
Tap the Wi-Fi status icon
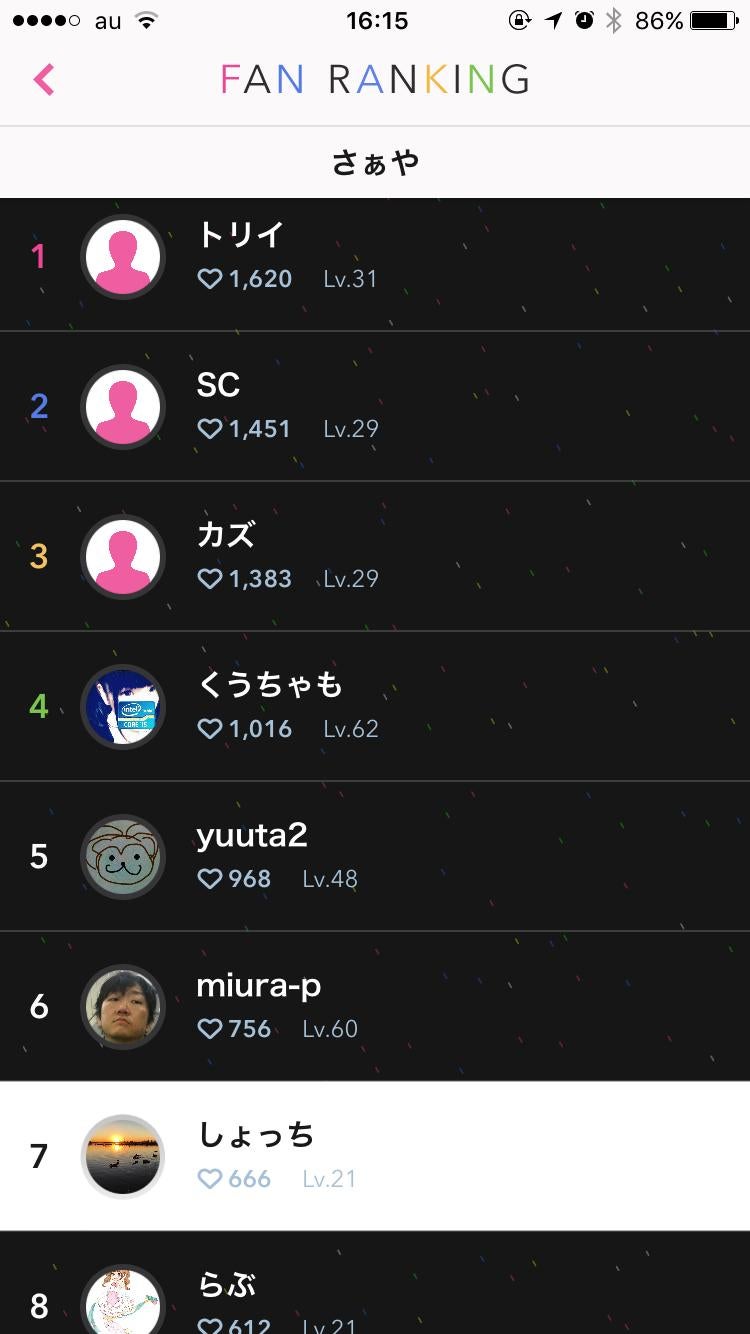[146, 17]
